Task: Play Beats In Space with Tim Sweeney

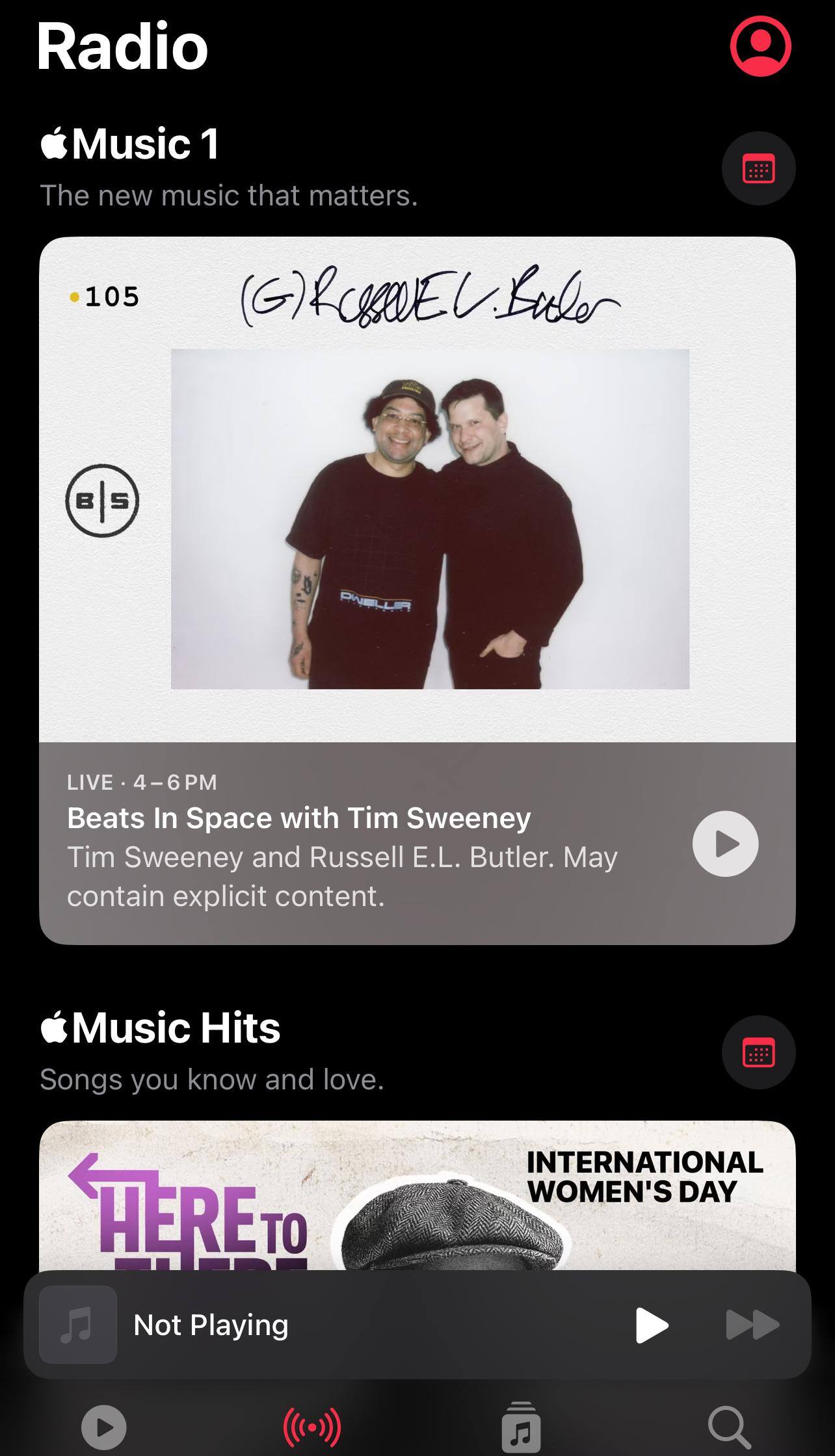Action: (x=725, y=844)
